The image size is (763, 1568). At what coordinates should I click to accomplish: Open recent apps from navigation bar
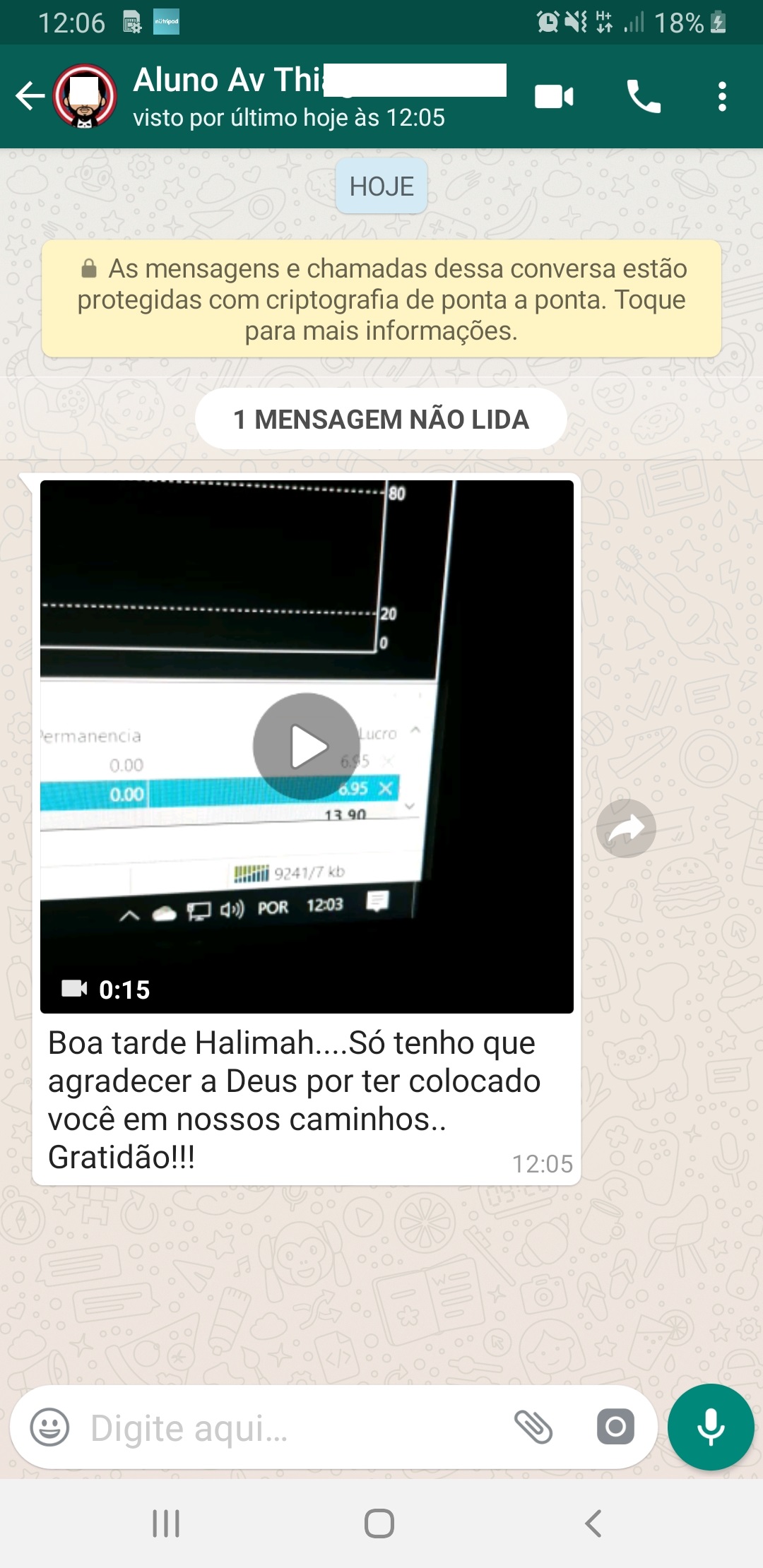click(x=167, y=1524)
